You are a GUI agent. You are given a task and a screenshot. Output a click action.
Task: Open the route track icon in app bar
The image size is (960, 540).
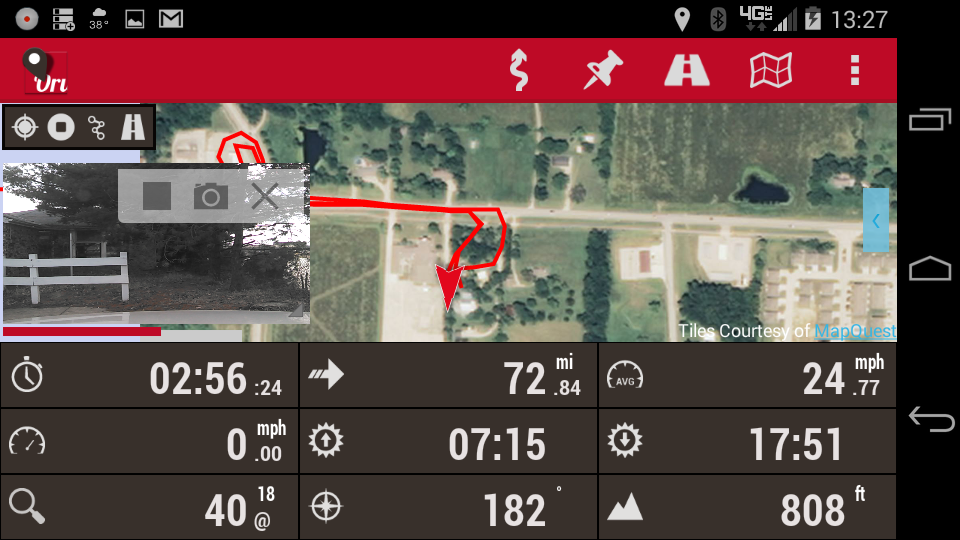(518, 71)
